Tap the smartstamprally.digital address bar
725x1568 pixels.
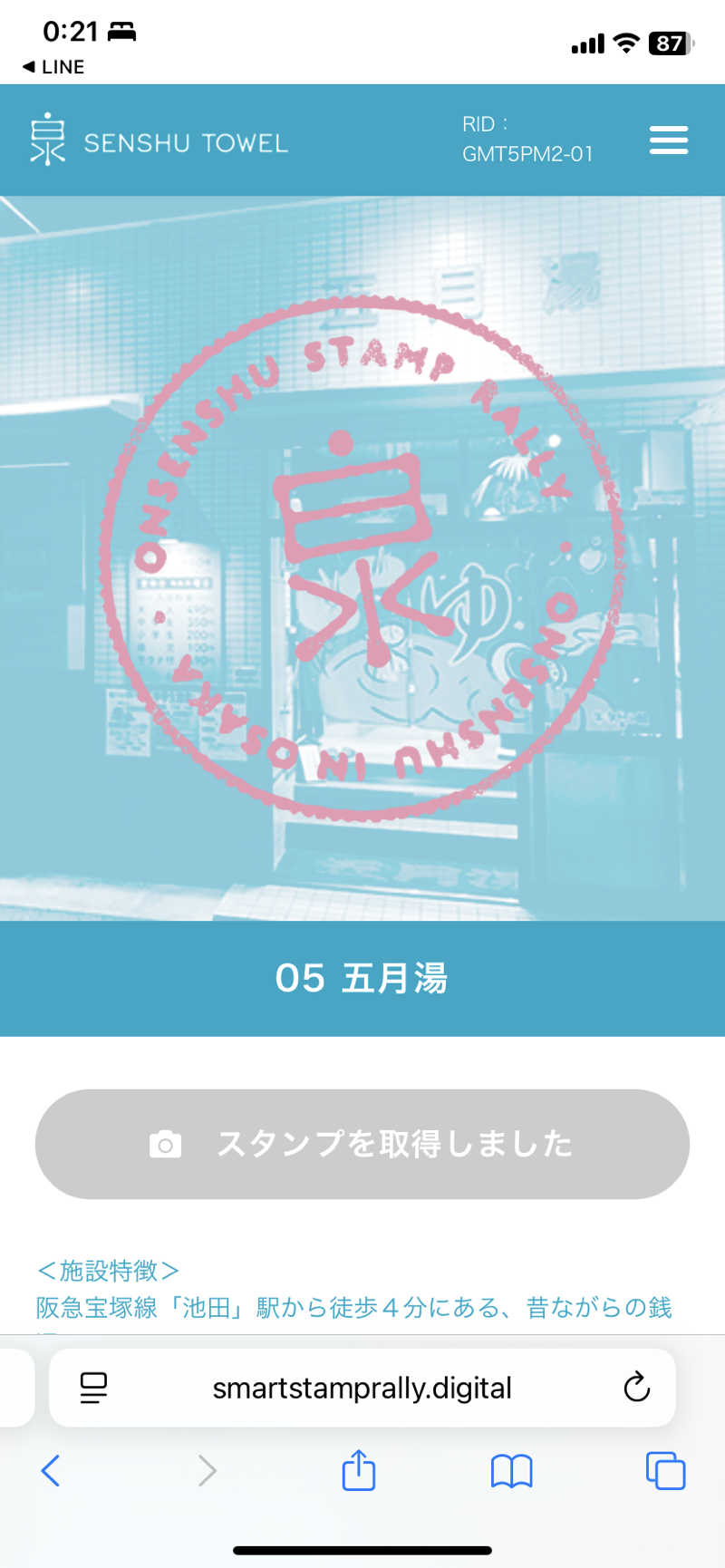pos(362,1388)
